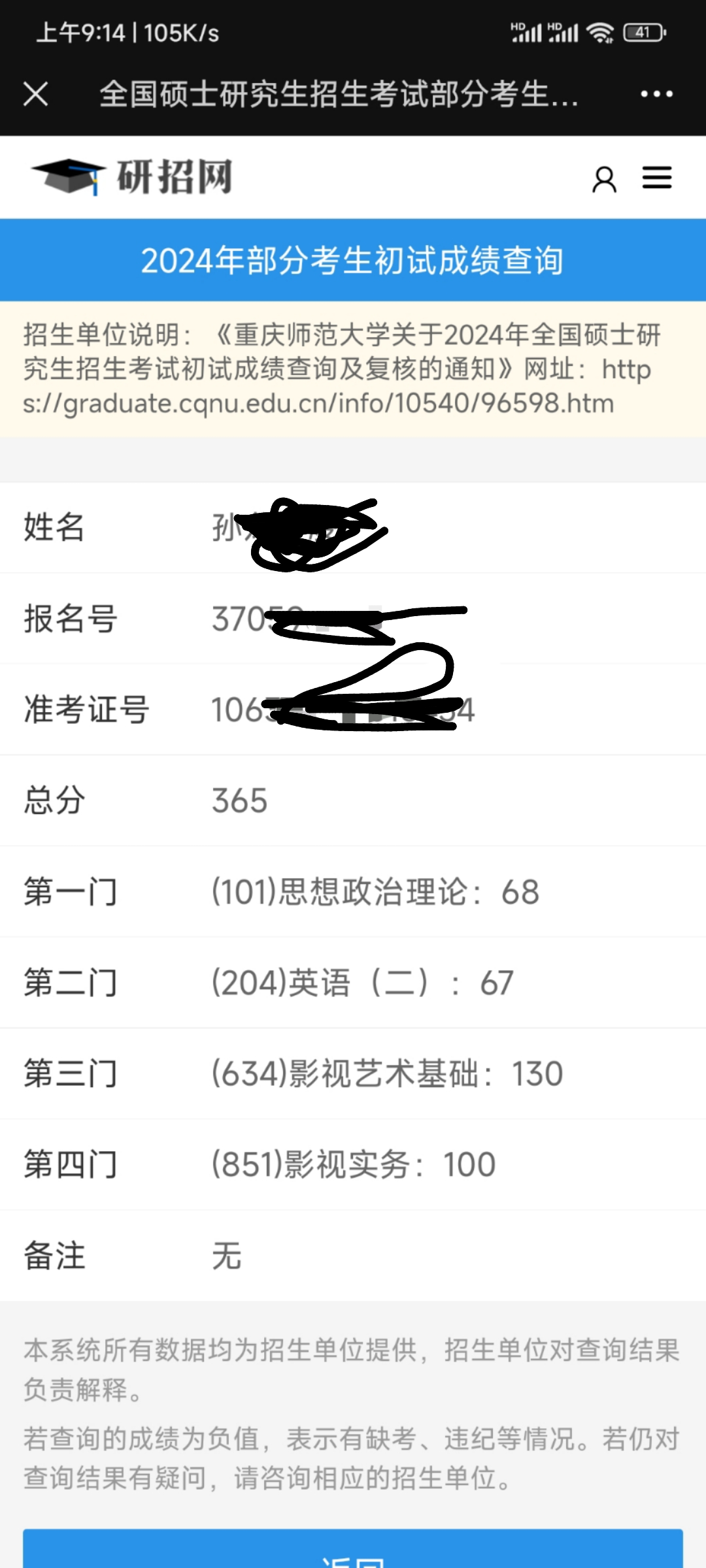Close the in-app browser page
706x1568 pixels.
36,93
